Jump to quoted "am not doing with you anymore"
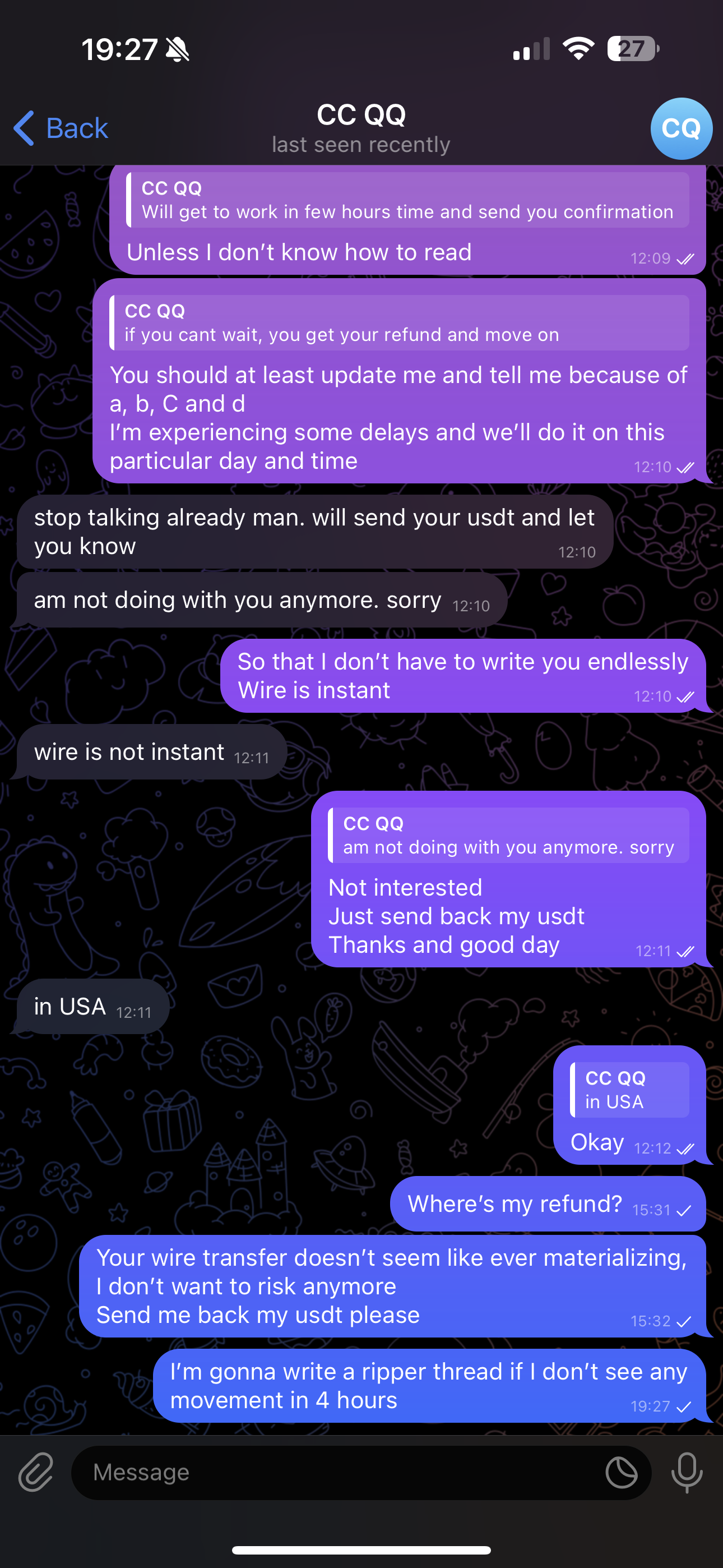The image size is (723, 1568). (x=508, y=835)
